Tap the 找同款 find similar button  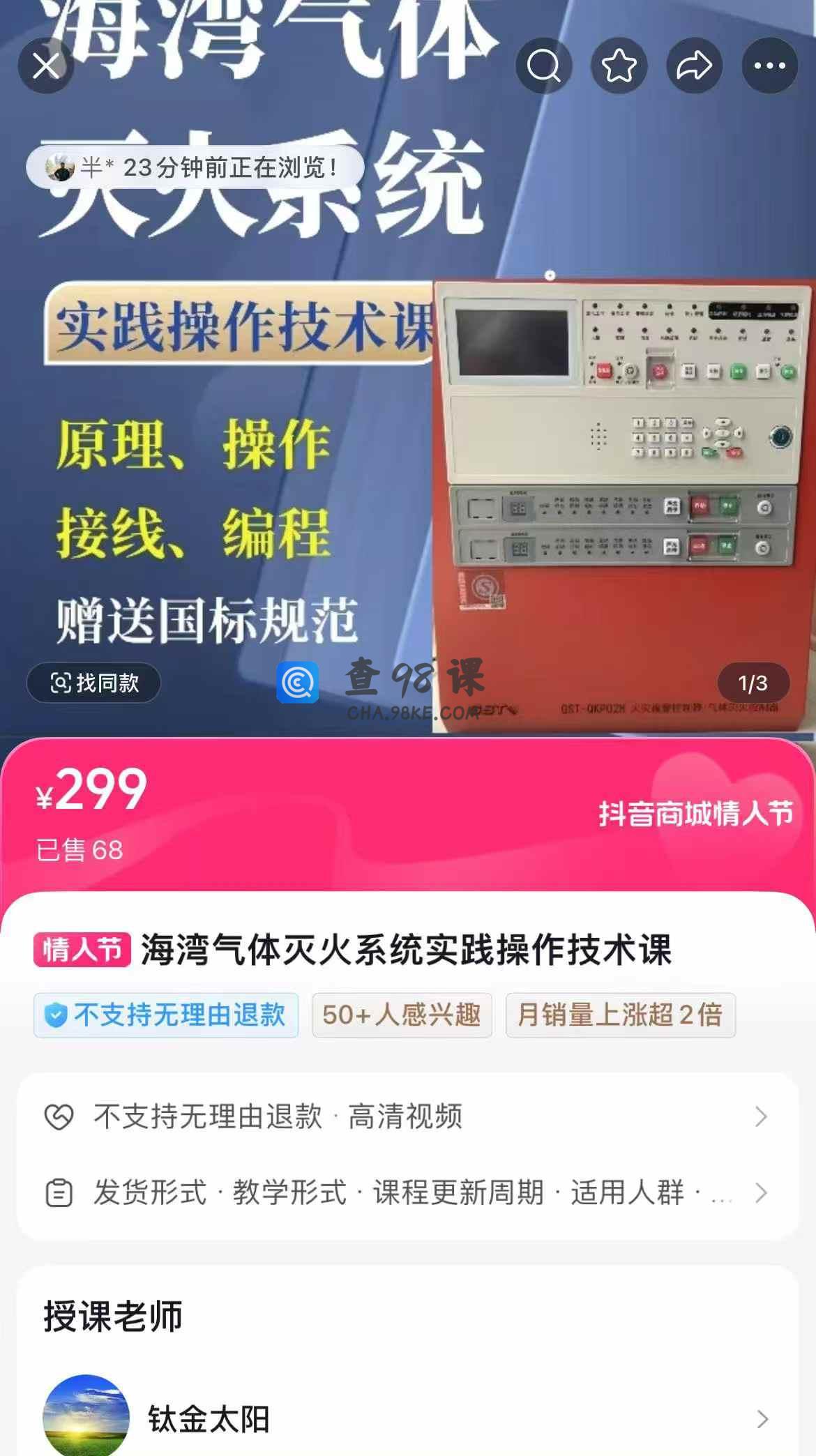(94, 683)
